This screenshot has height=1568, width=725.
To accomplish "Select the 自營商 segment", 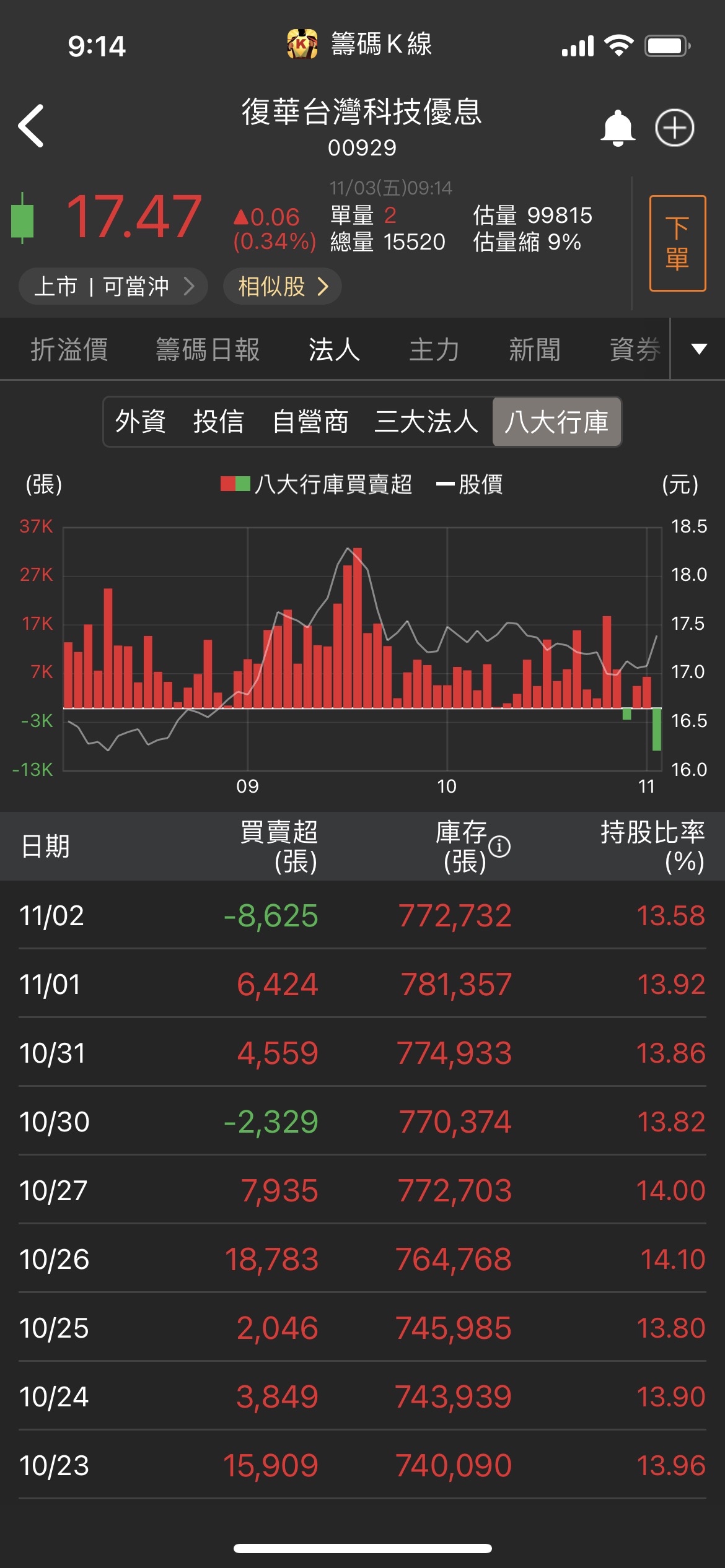I will pyautogui.click(x=310, y=422).
